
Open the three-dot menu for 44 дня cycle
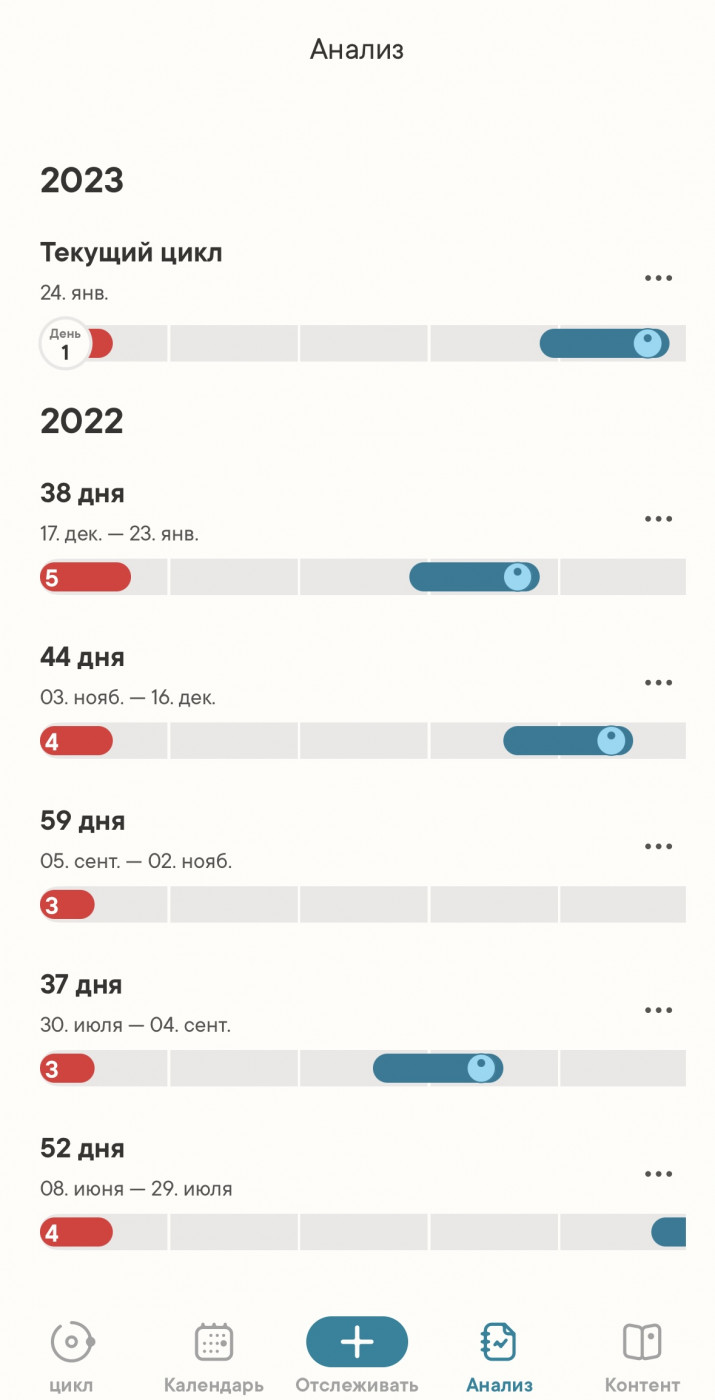coord(658,683)
